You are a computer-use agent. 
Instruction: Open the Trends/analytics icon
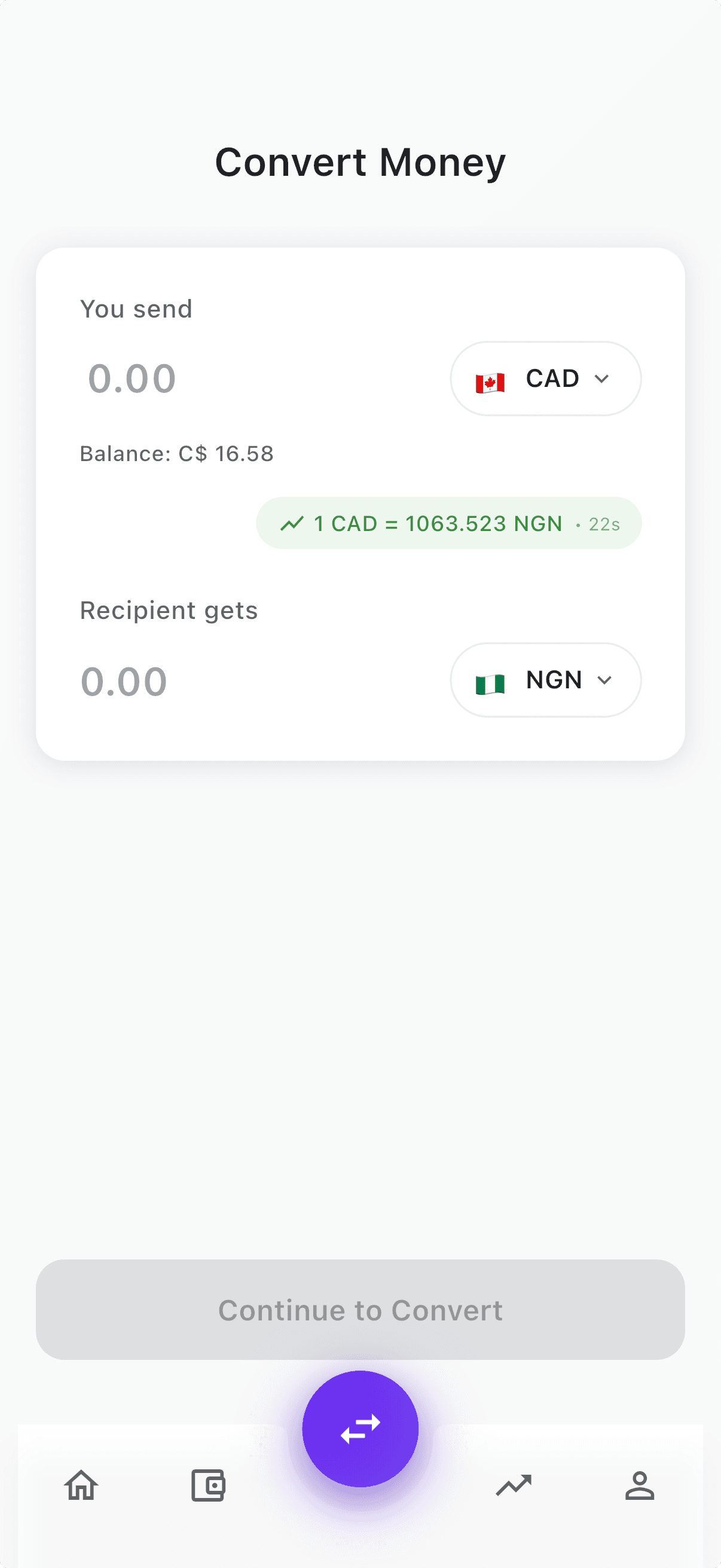click(513, 1485)
